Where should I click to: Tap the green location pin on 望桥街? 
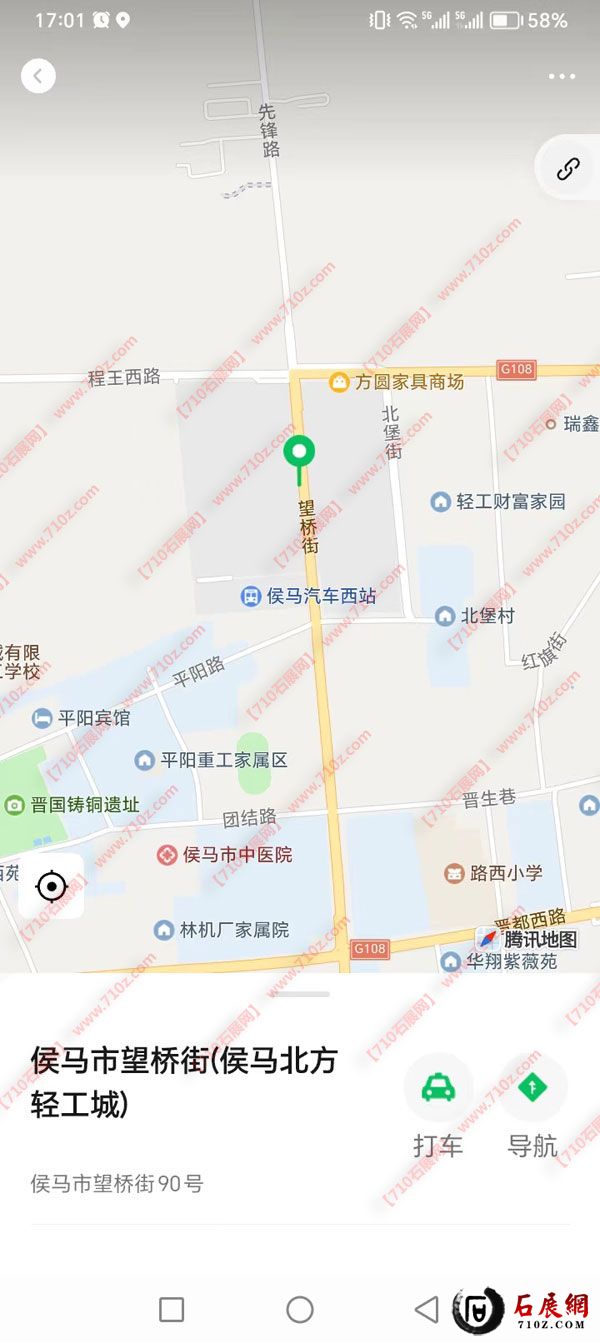[299, 453]
